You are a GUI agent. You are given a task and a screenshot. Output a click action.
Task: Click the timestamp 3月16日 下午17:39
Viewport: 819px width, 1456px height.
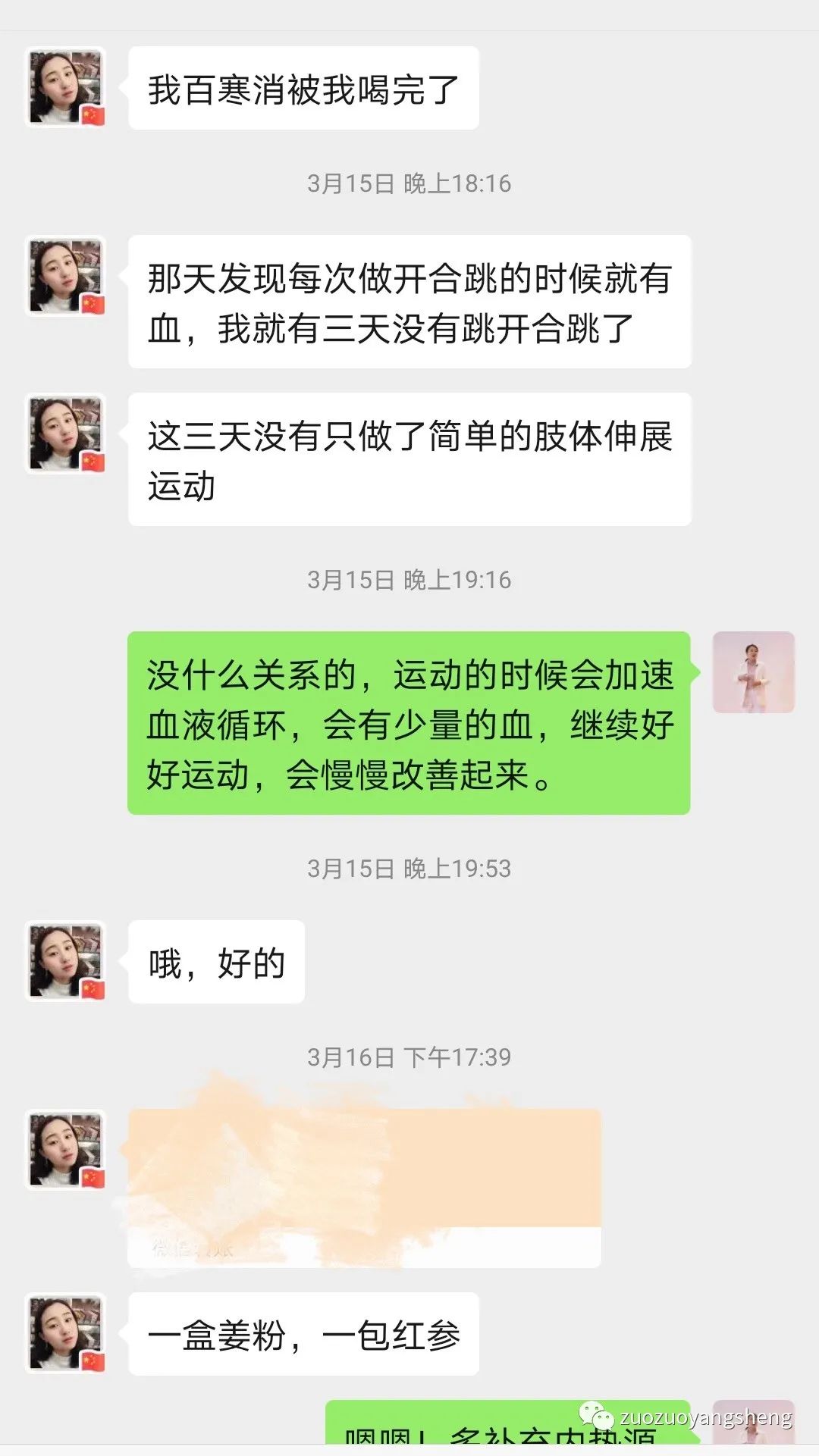pos(409,1054)
